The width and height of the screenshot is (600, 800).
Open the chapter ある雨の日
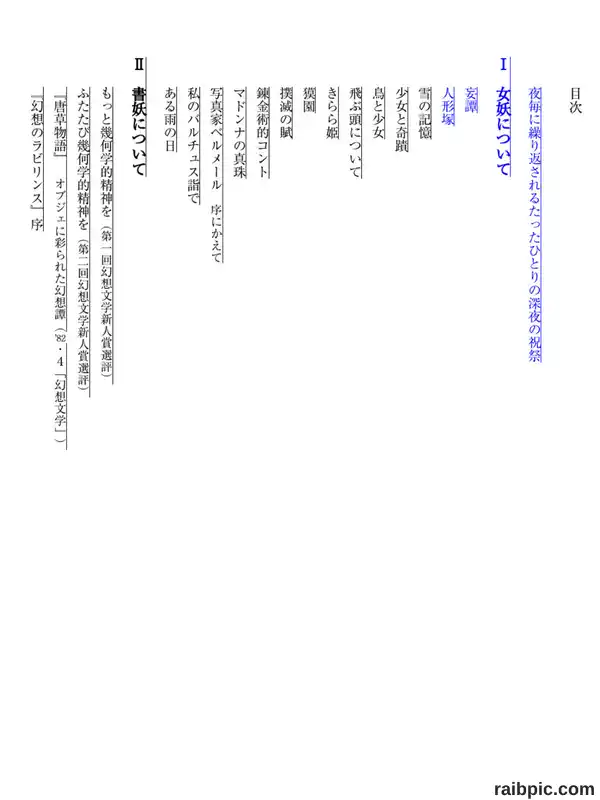point(170,120)
